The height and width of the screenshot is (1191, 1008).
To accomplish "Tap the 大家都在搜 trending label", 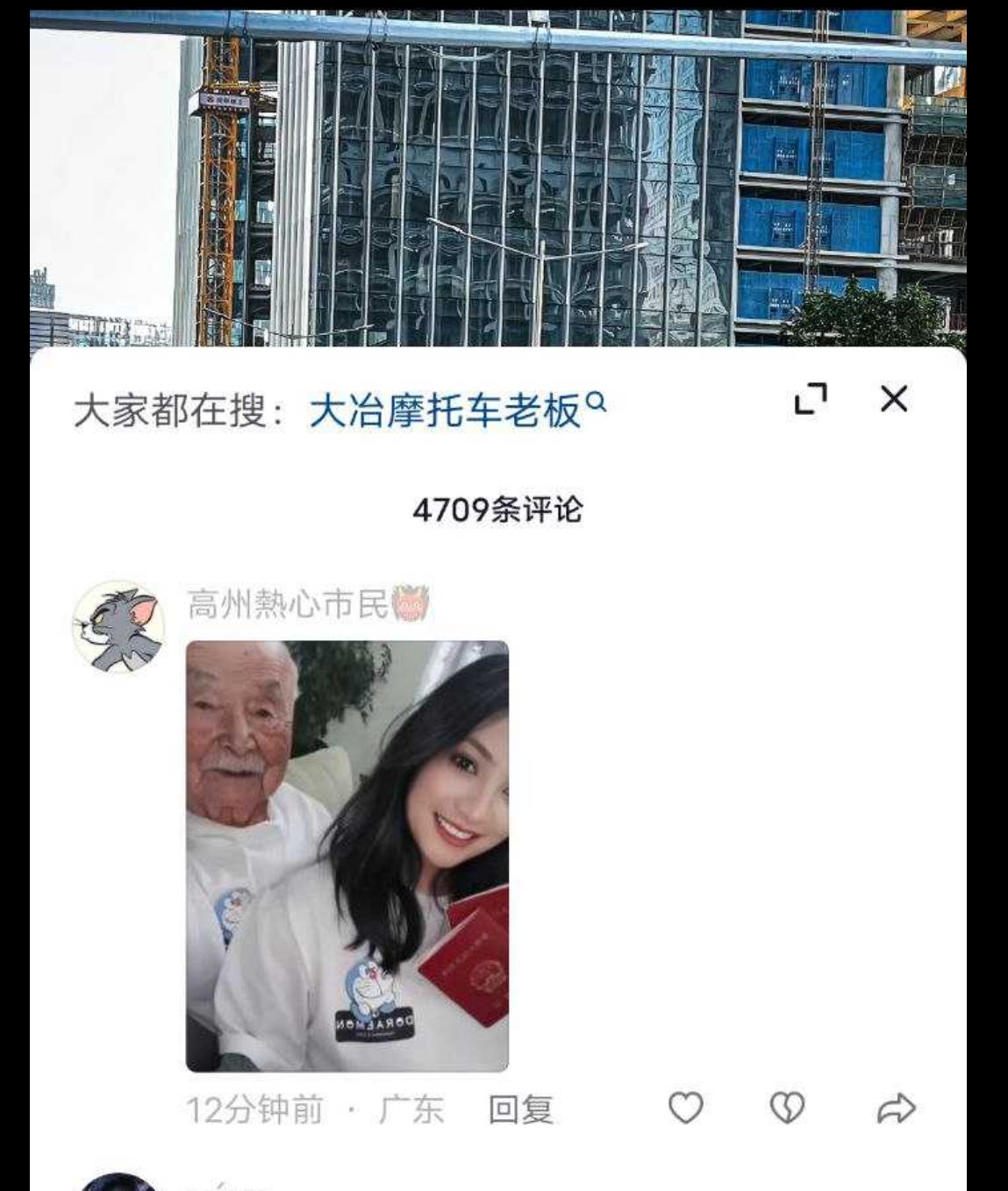I will tap(167, 403).
